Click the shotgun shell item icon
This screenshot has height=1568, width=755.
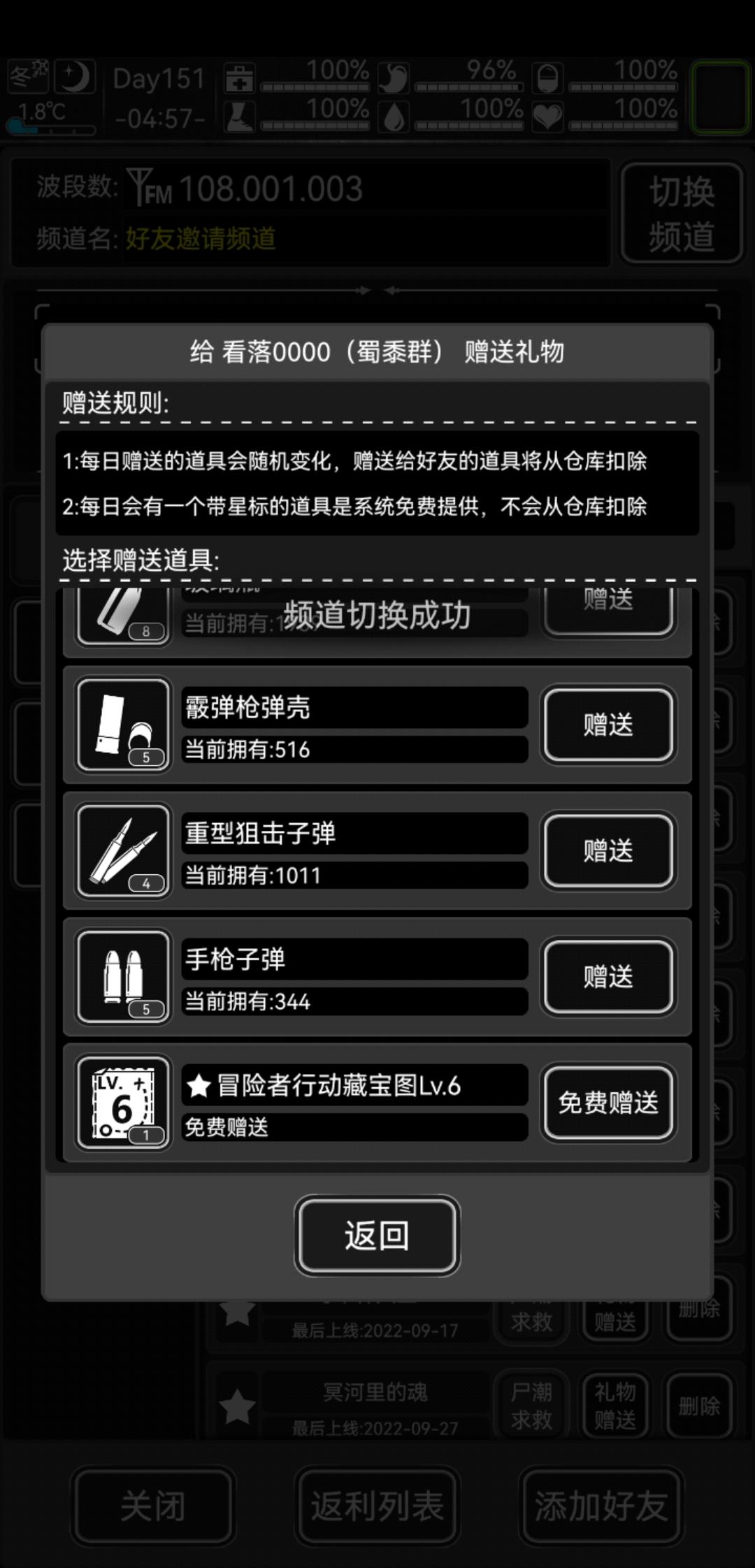click(122, 725)
